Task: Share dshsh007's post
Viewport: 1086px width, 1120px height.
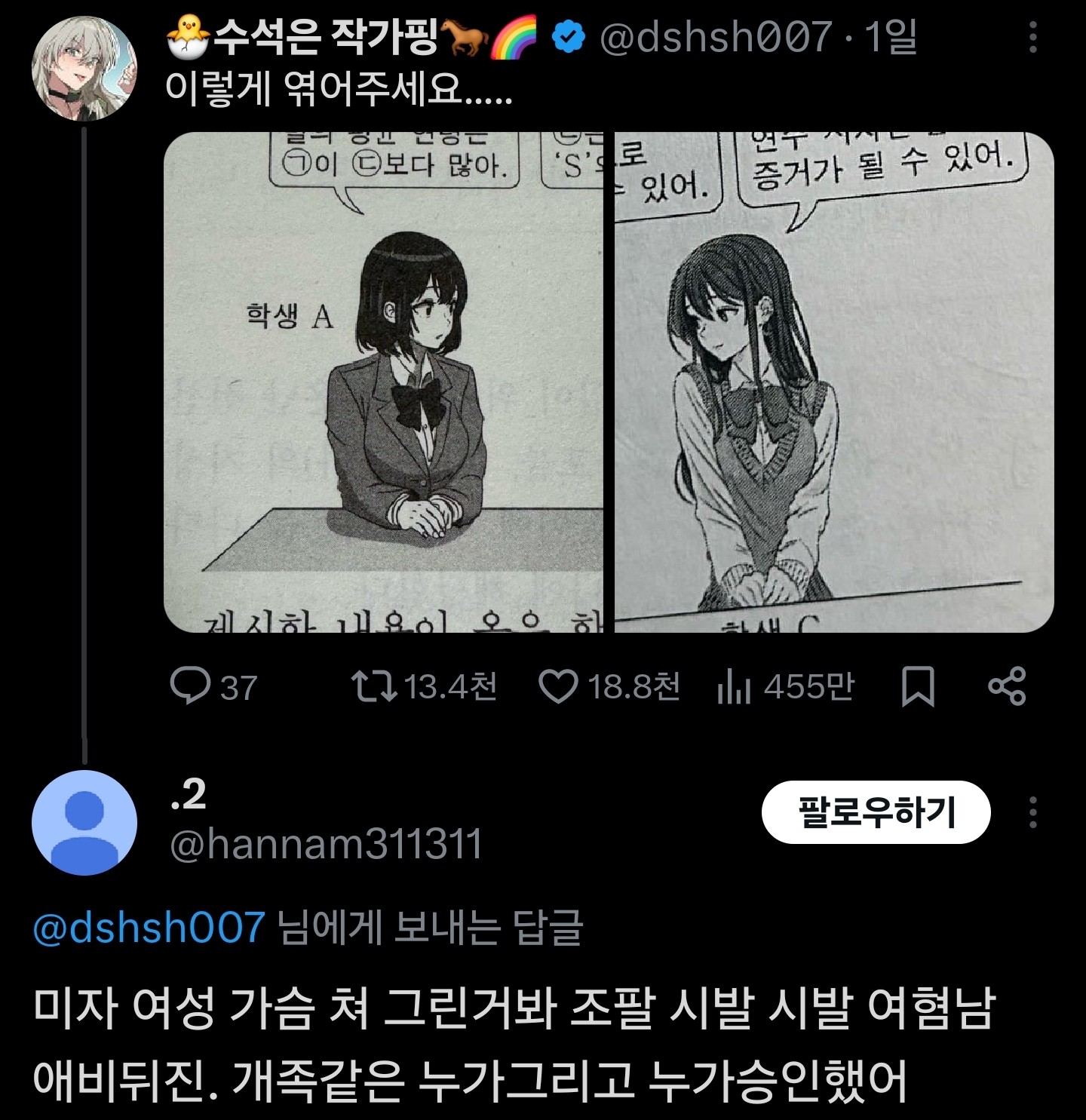Action: 1007,686
